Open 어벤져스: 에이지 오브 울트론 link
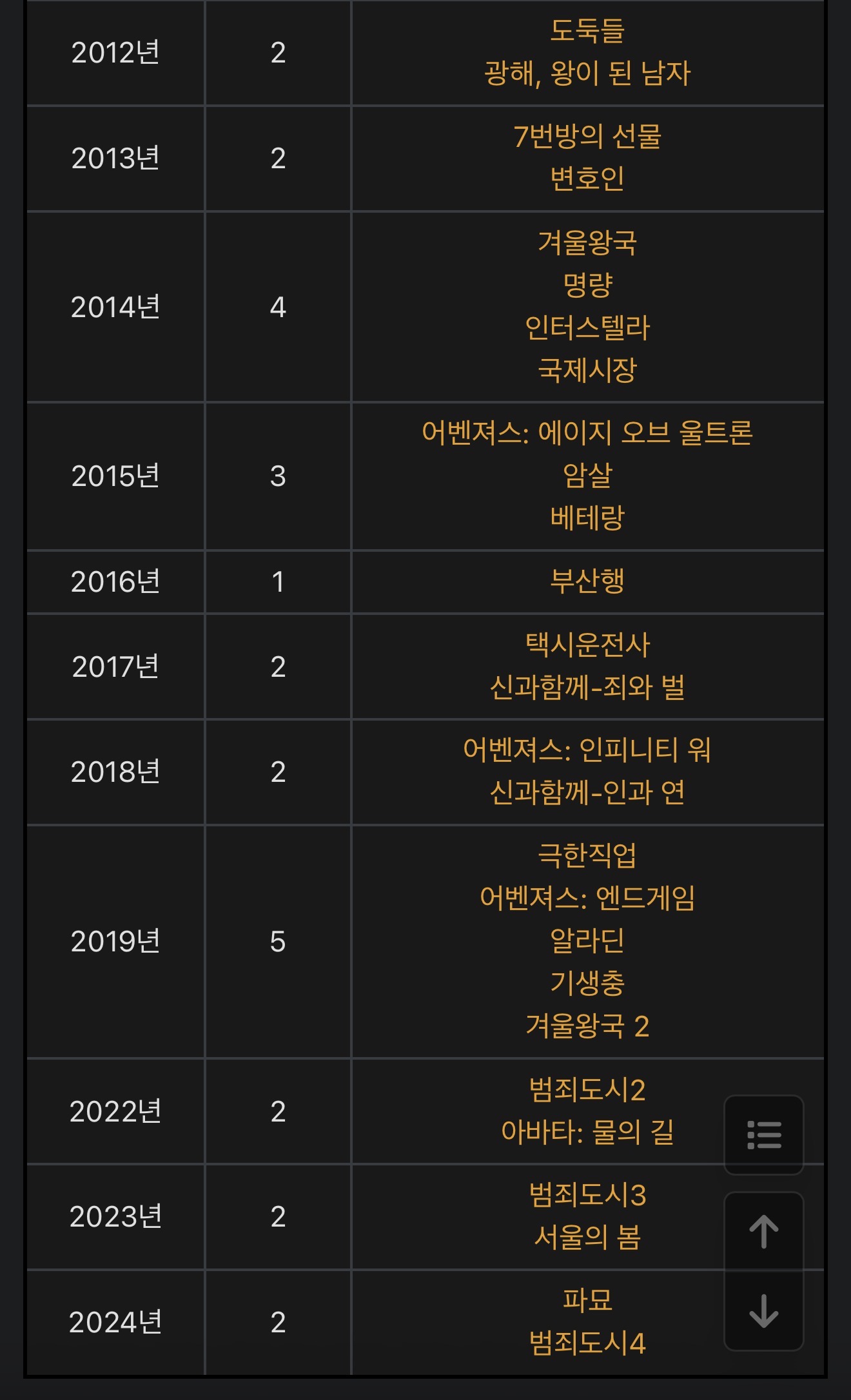 (x=587, y=433)
